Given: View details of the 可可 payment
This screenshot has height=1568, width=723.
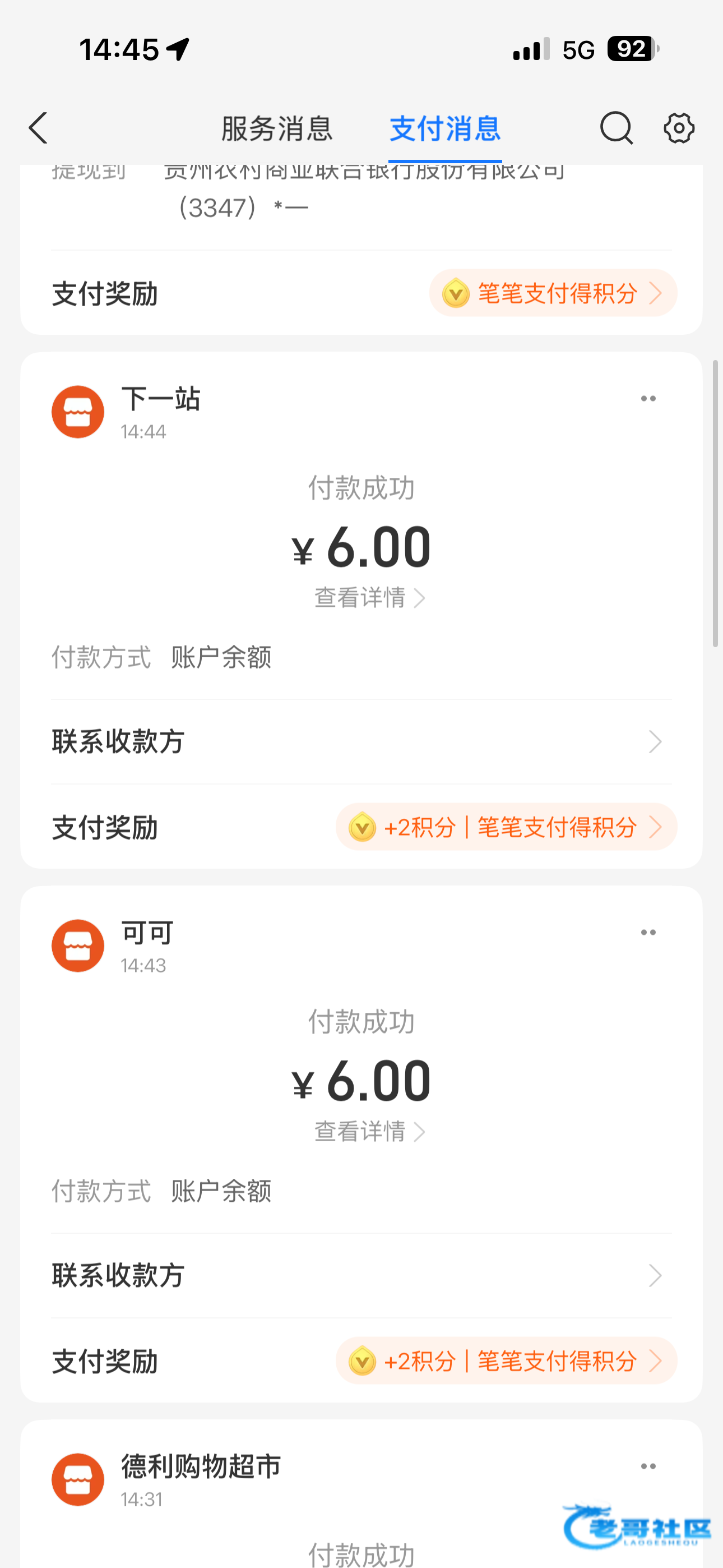Looking at the screenshot, I should point(369,1132).
